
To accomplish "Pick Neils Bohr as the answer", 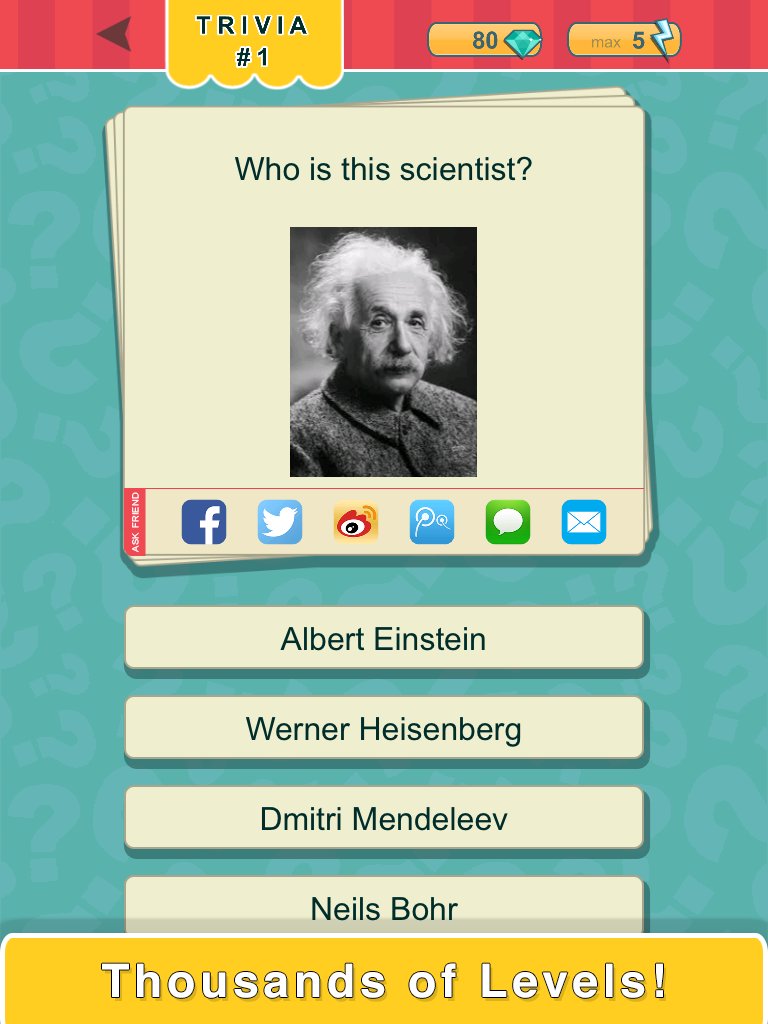I will tap(384, 908).
